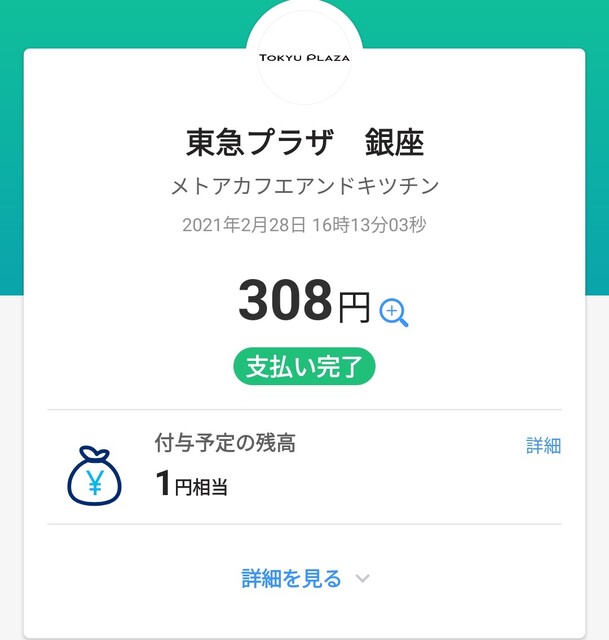Open the 詳細 link for 付与予定の残高
The image size is (609, 640).
click(x=543, y=446)
